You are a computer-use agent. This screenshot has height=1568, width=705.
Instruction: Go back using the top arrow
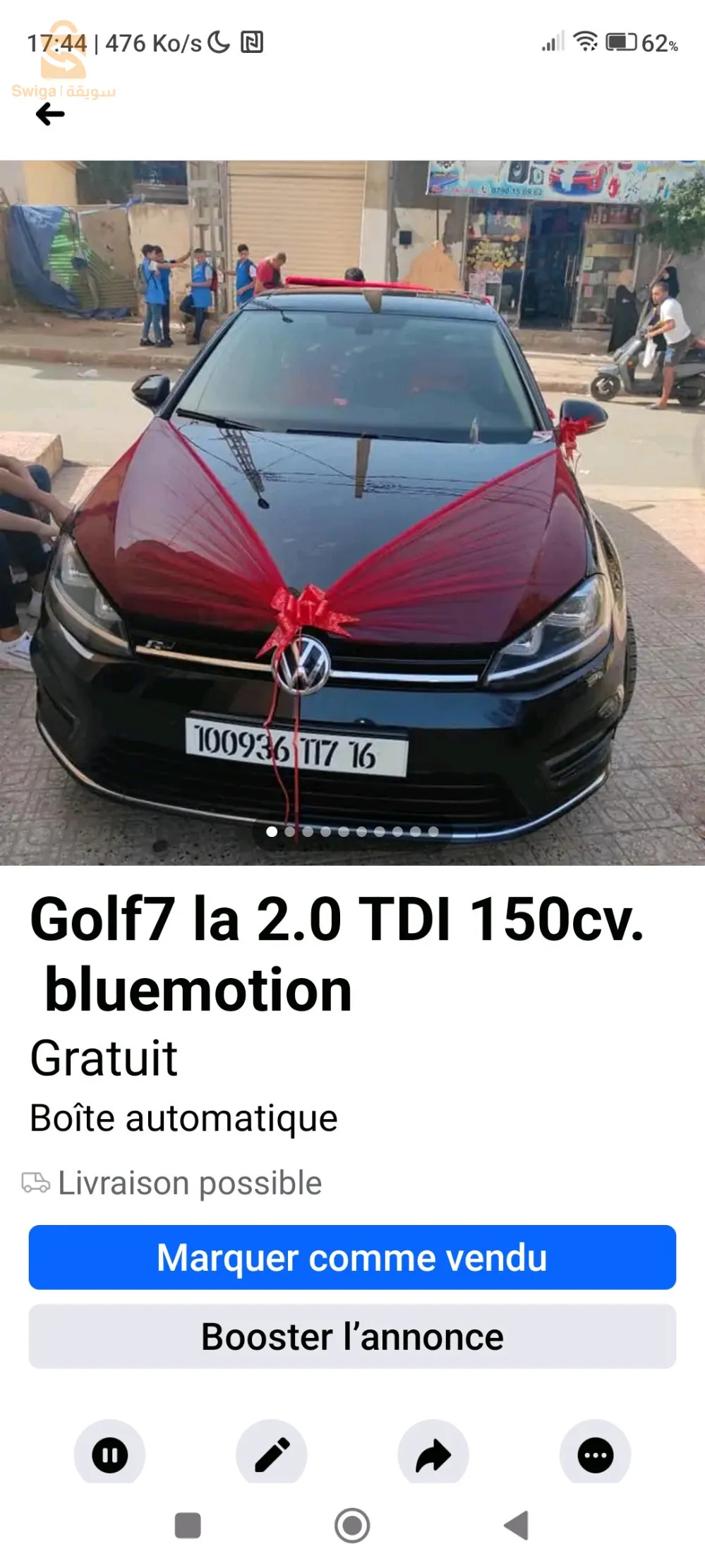50,114
